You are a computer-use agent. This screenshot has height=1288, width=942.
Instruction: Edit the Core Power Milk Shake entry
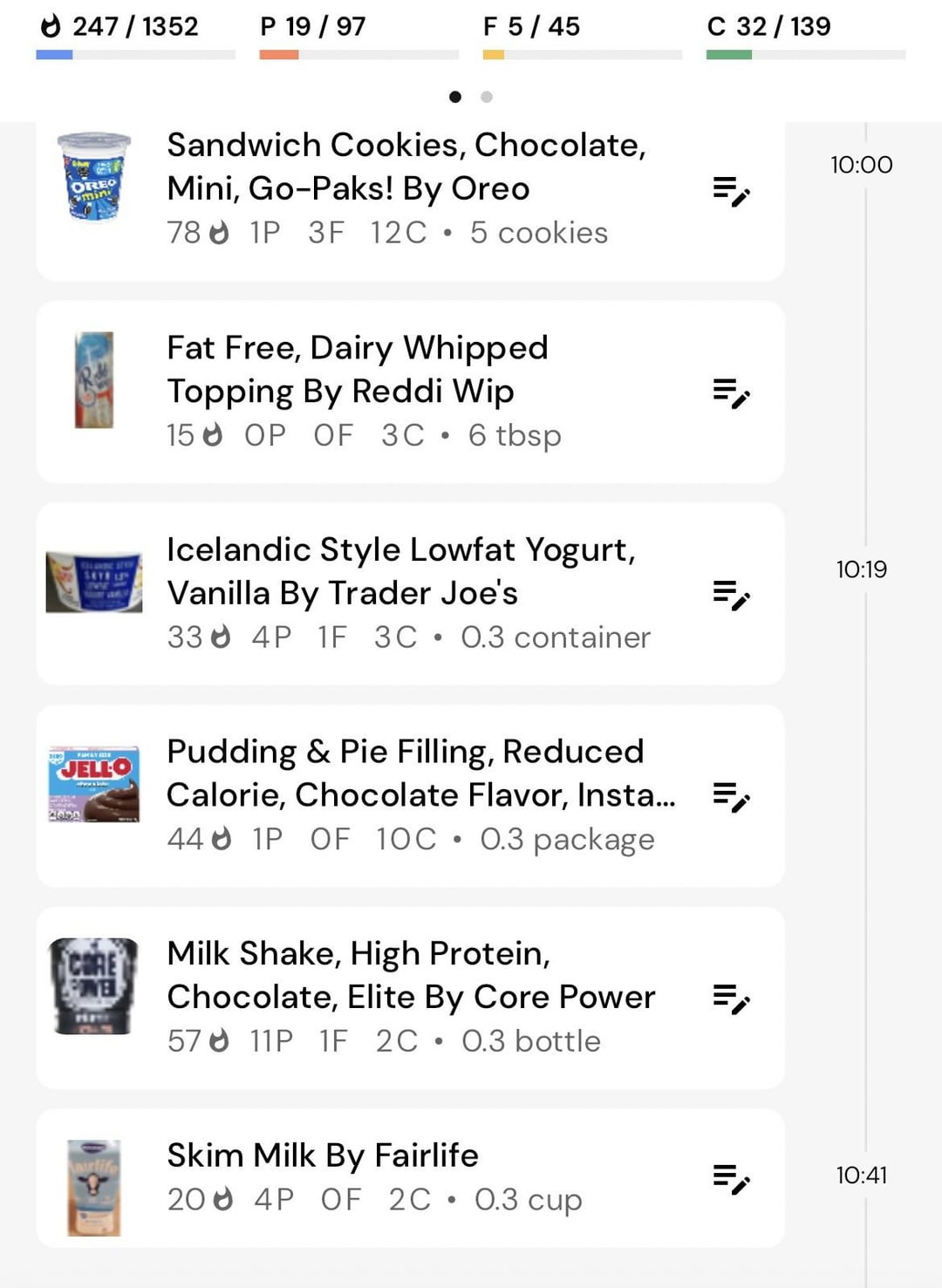click(x=731, y=999)
